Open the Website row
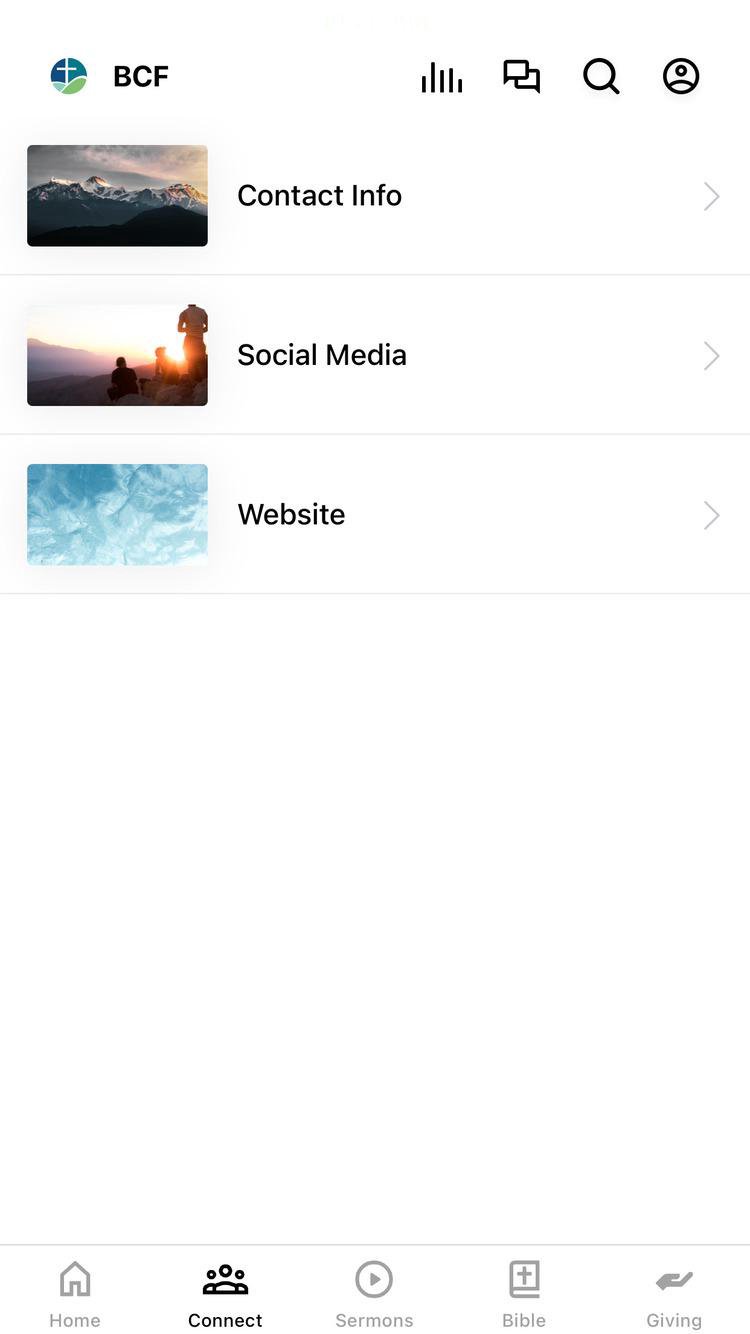 pyautogui.click(x=375, y=515)
